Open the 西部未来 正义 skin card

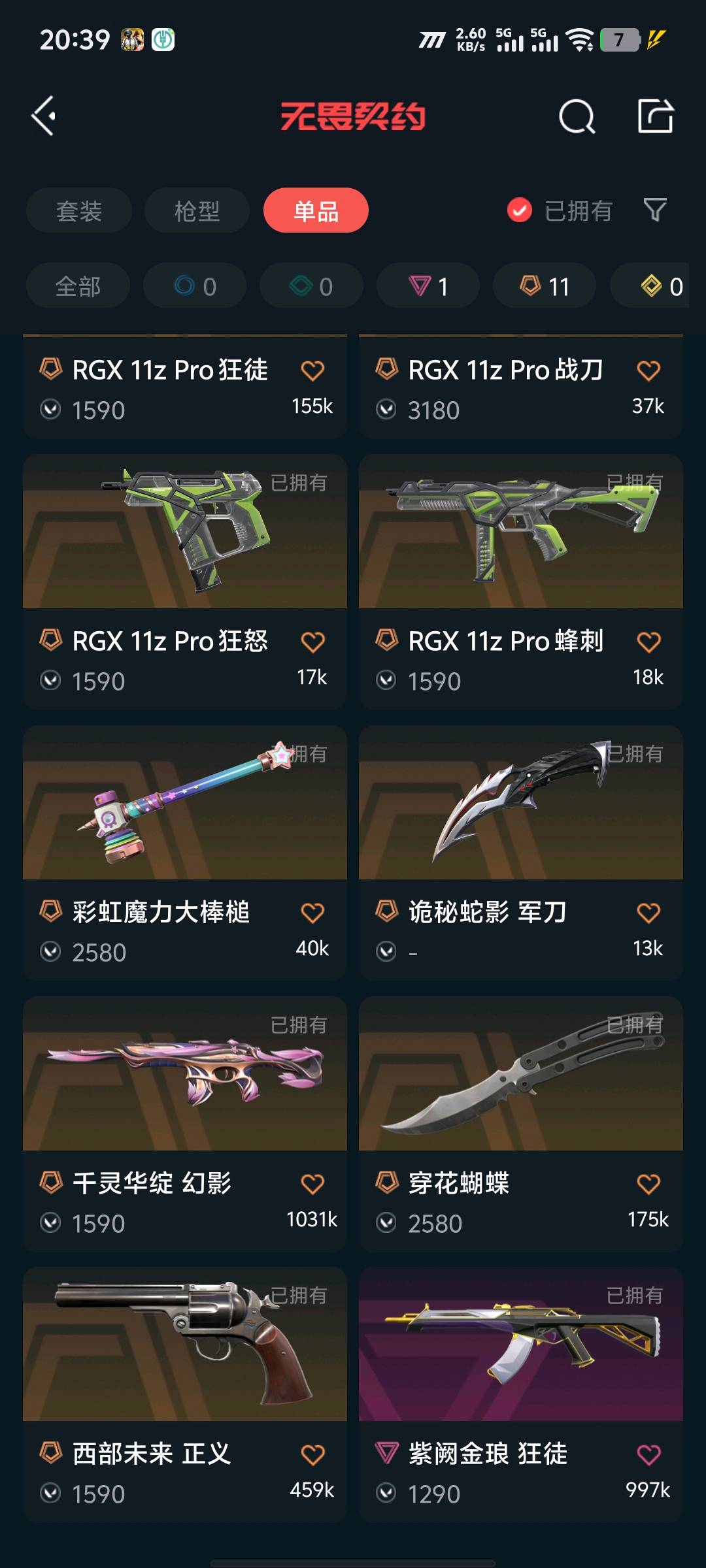184,1346
